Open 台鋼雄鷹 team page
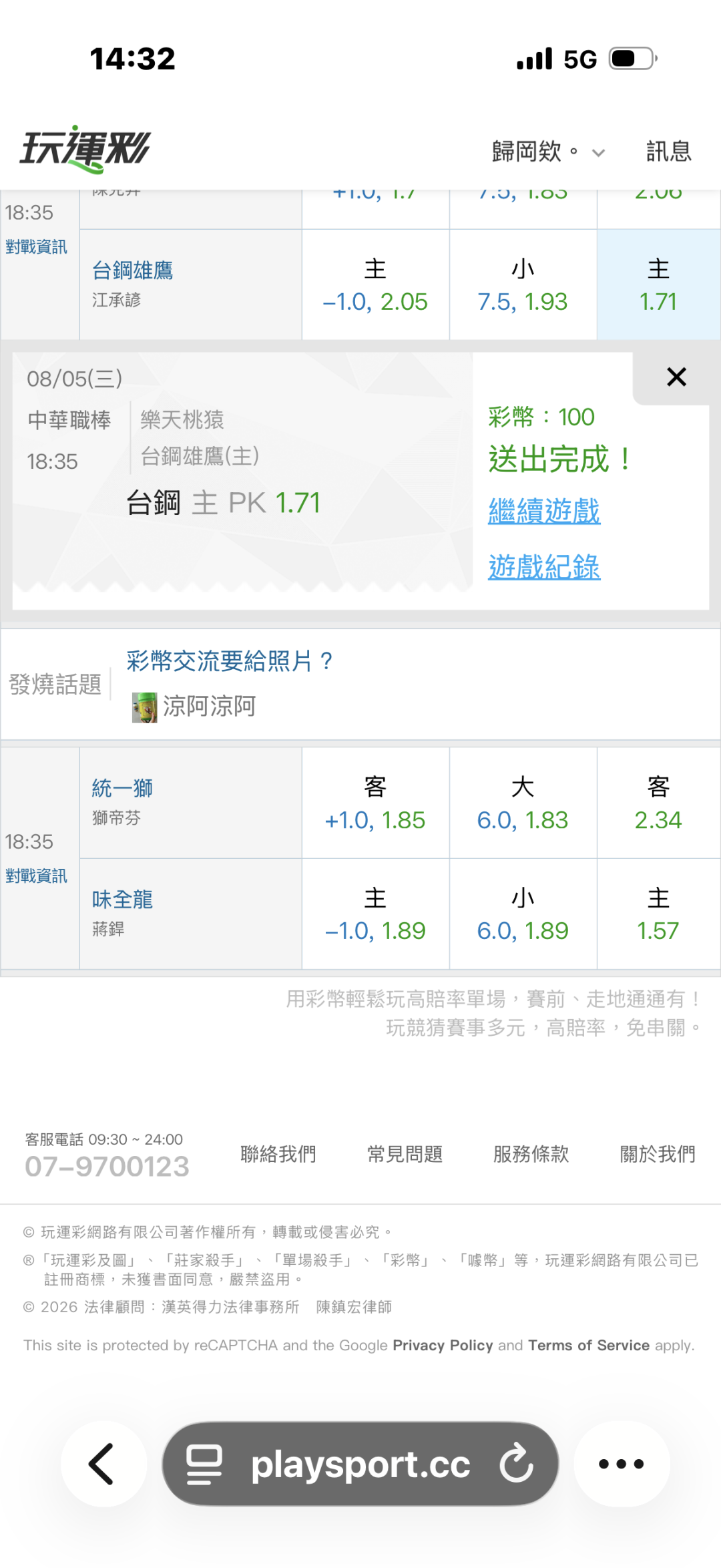721x1568 pixels. tap(132, 270)
